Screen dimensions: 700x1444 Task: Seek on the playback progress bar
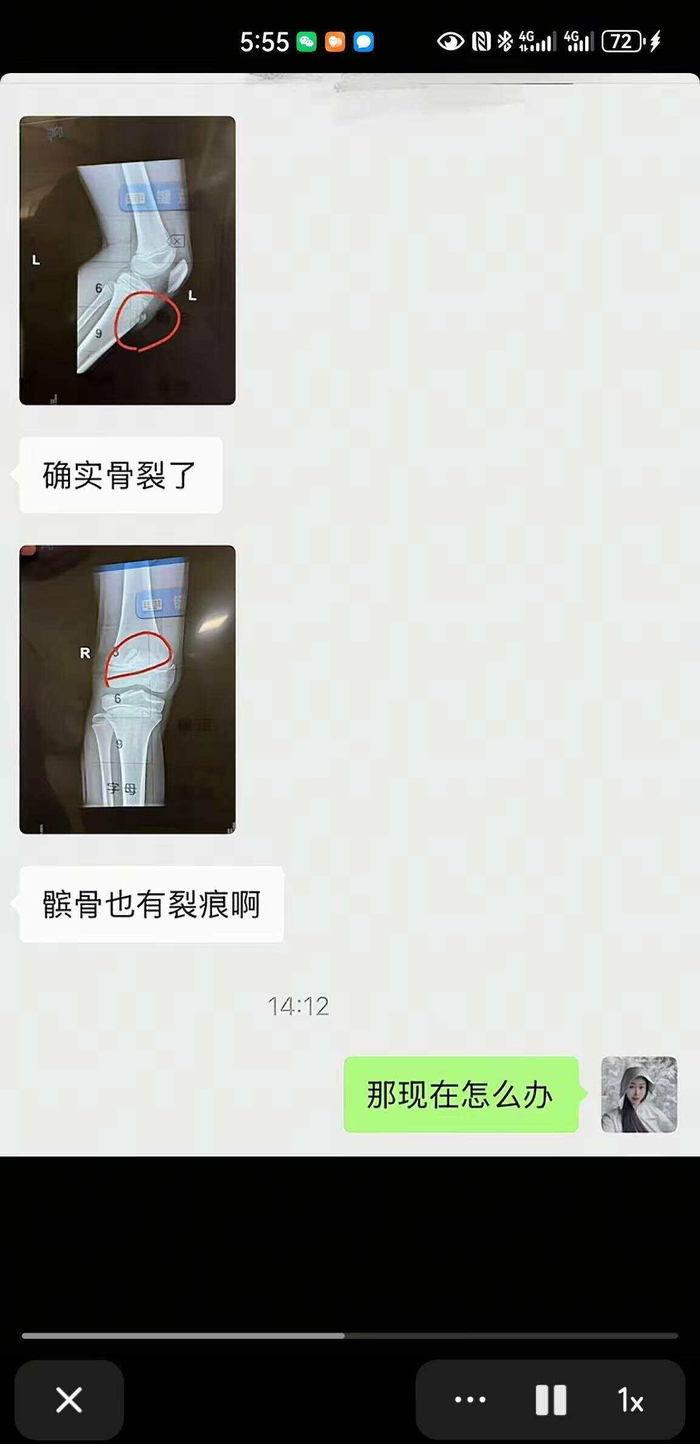[350, 1335]
